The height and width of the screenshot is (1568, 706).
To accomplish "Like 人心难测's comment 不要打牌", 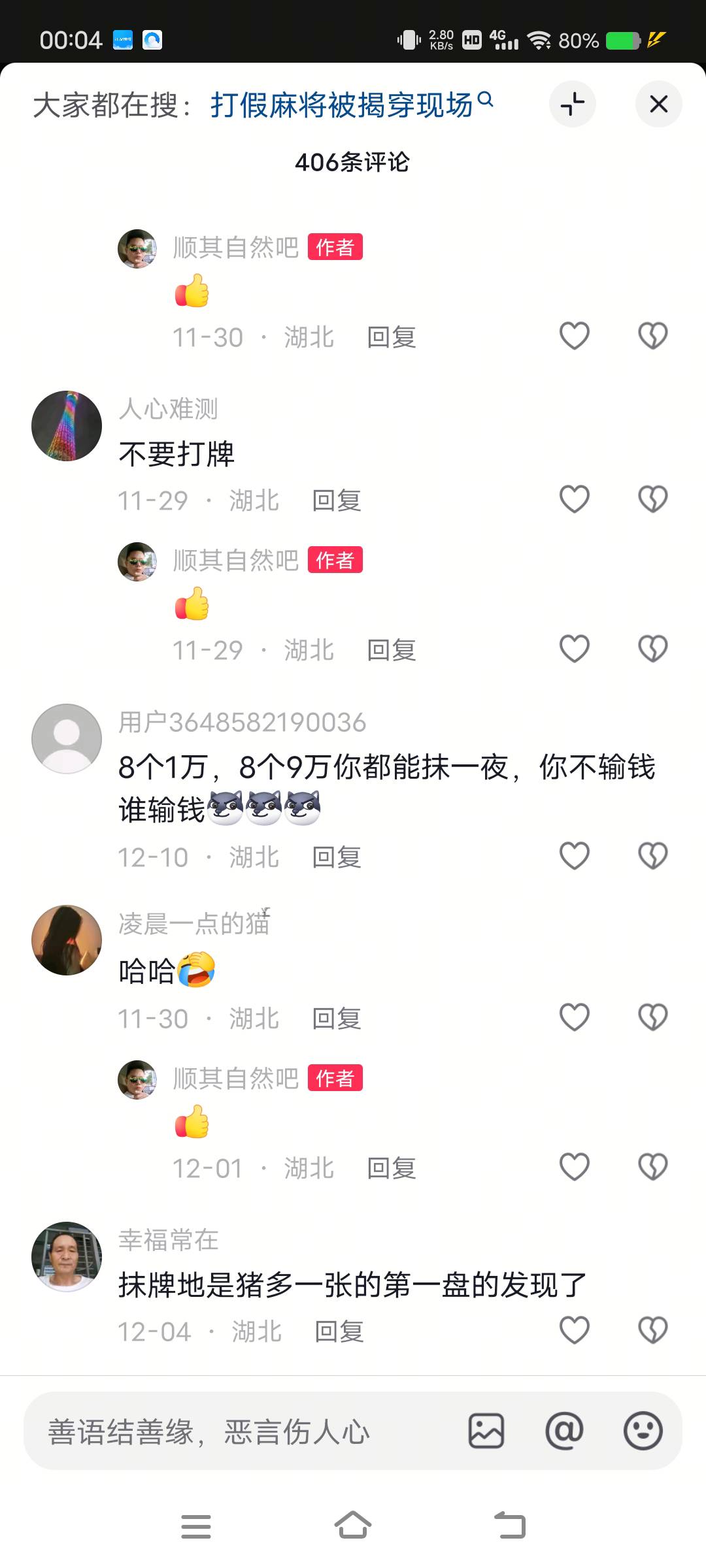I will 575,500.
